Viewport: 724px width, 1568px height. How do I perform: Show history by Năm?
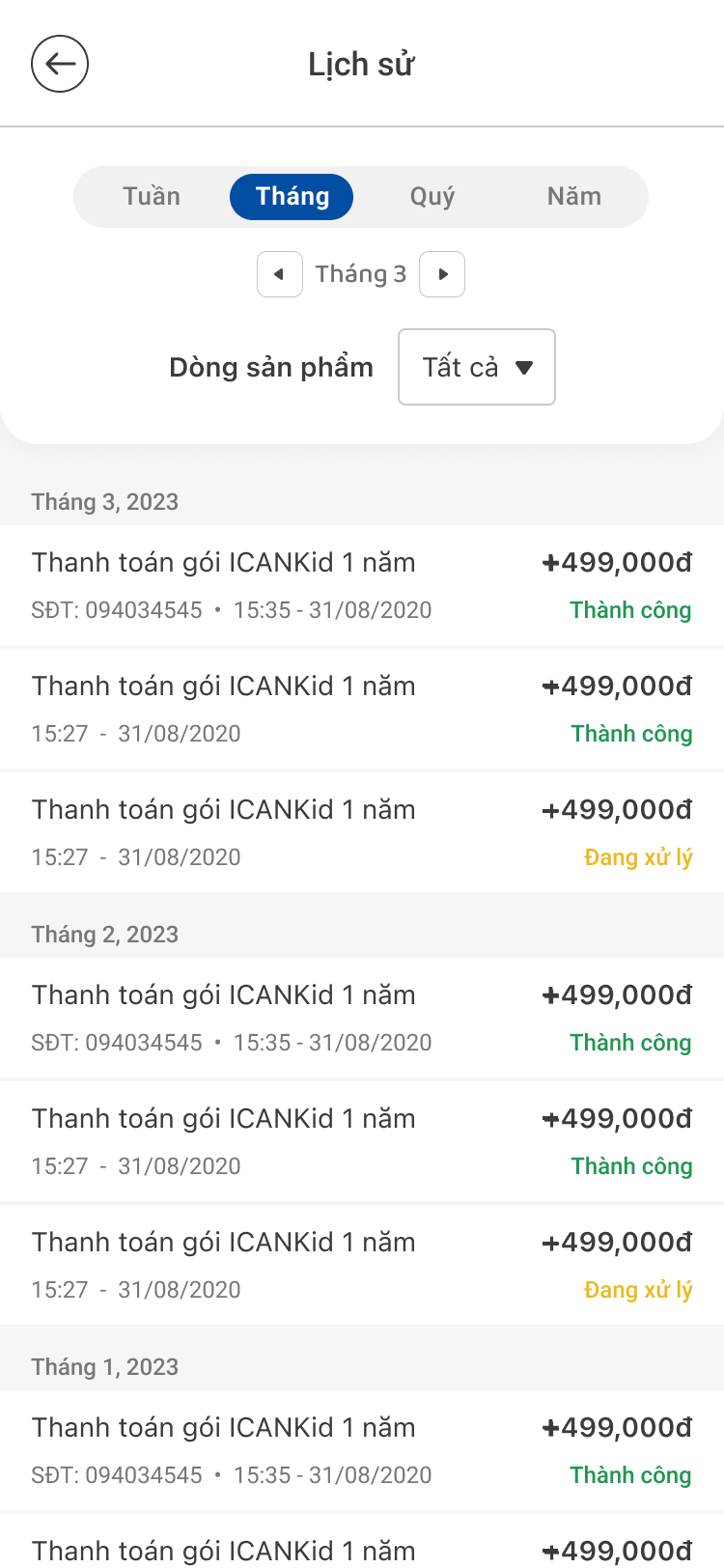tap(573, 197)
